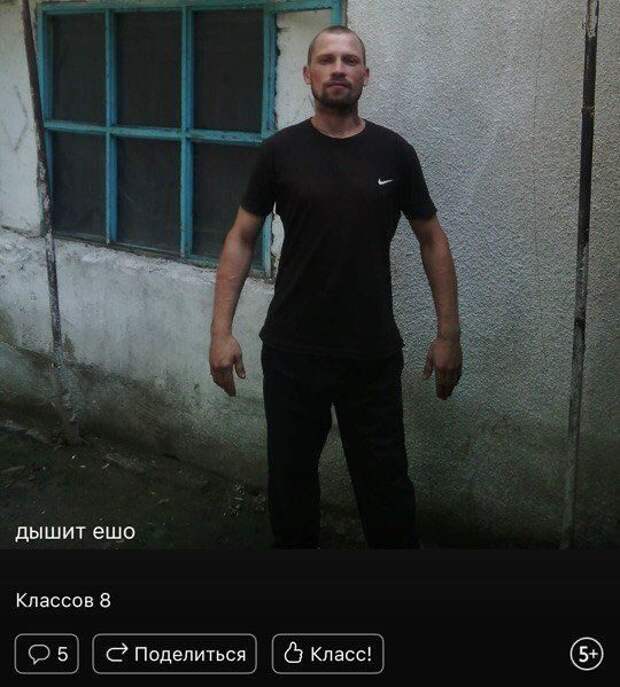Open the comments with 5 replies

point(47,654)
